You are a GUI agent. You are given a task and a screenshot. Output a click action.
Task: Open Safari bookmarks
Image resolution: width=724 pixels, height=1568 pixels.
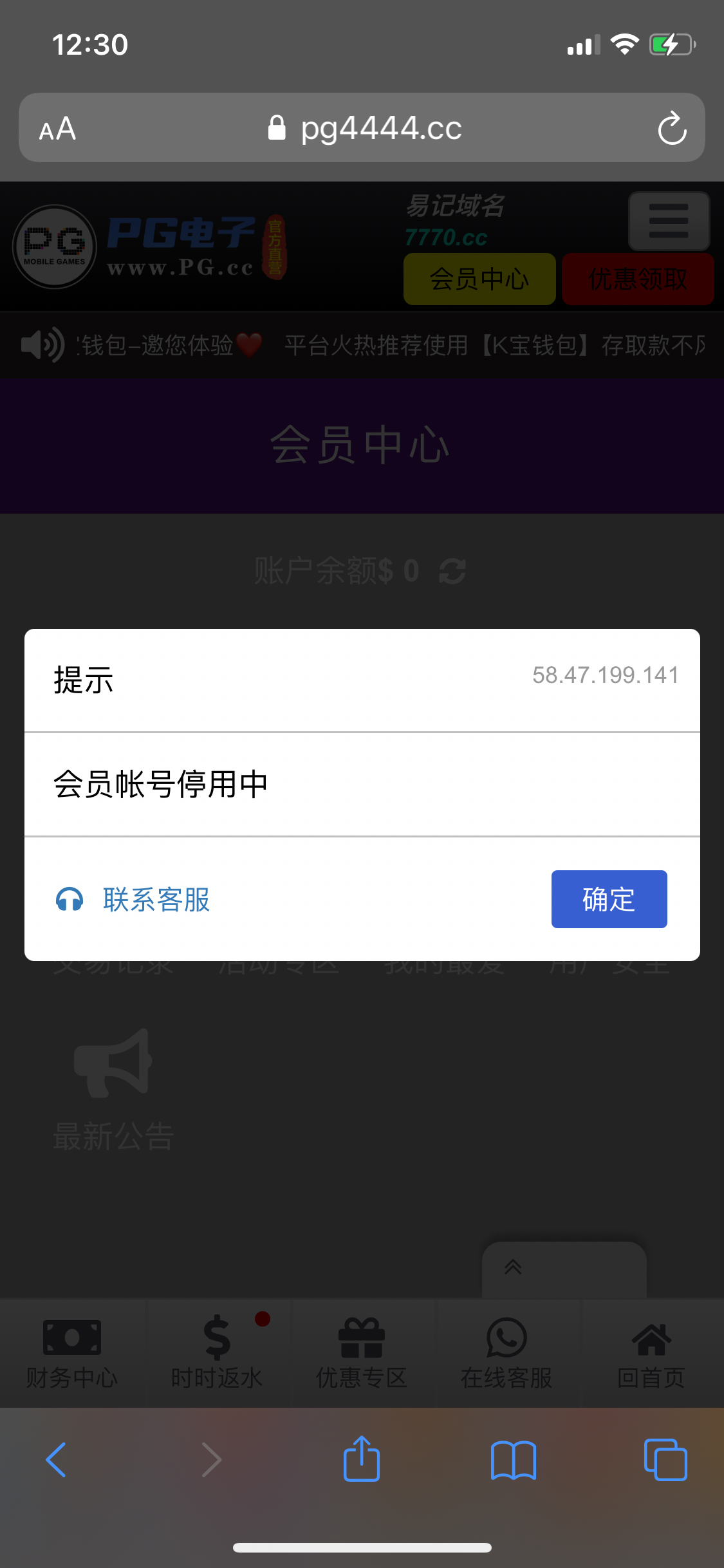[513, 1459]
